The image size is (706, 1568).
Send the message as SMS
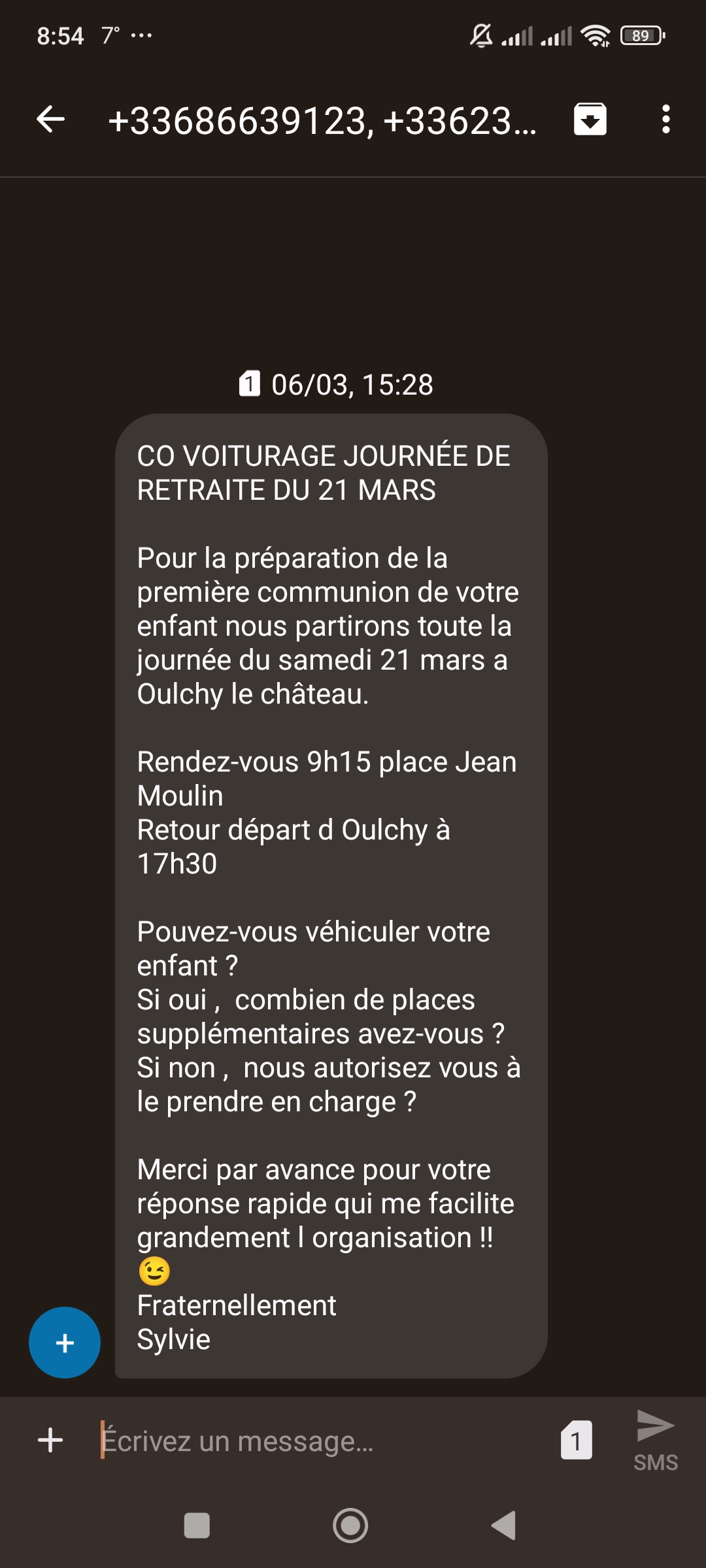[656, 1439]
